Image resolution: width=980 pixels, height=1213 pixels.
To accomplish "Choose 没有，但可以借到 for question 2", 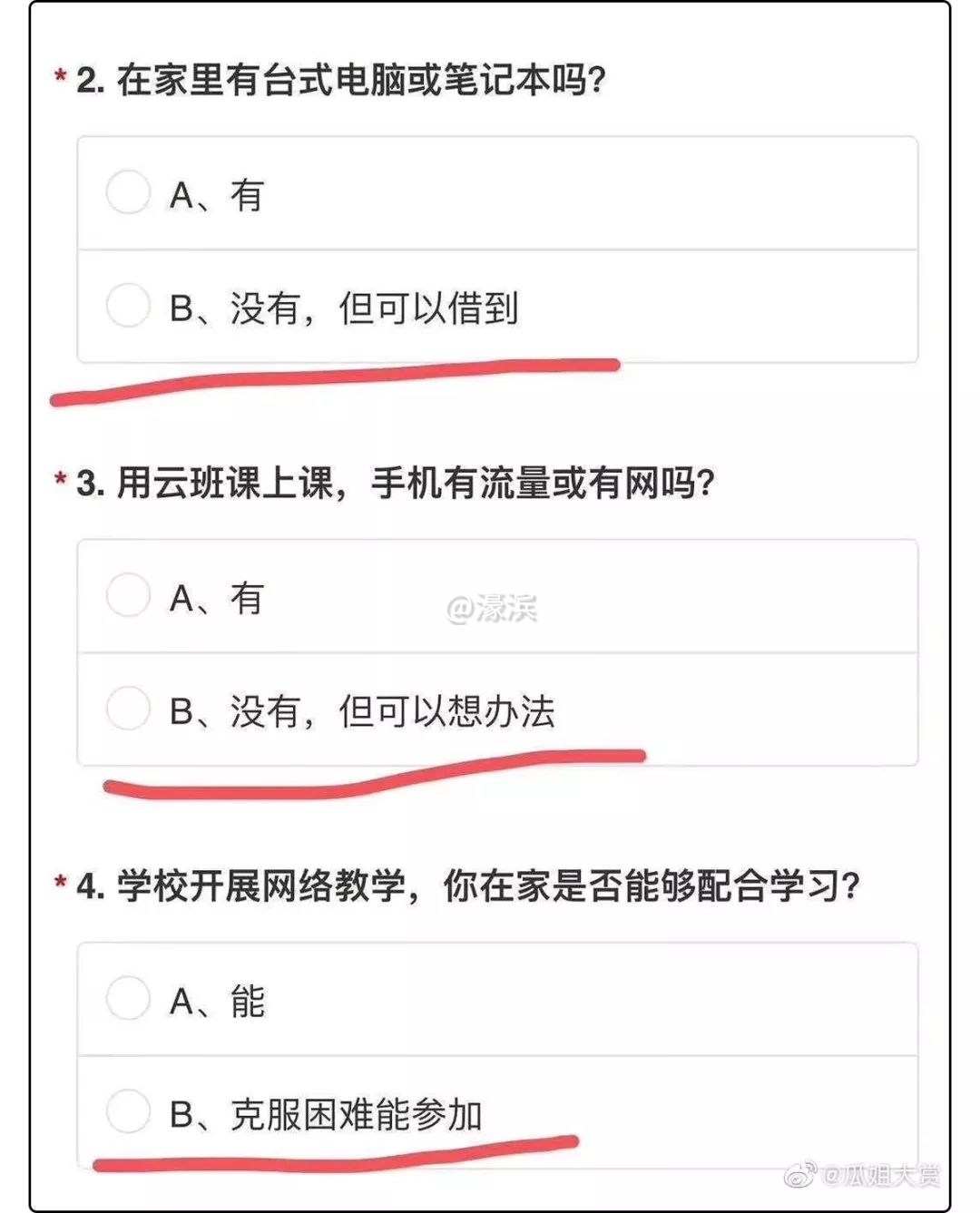I will (x=128, y=306).
